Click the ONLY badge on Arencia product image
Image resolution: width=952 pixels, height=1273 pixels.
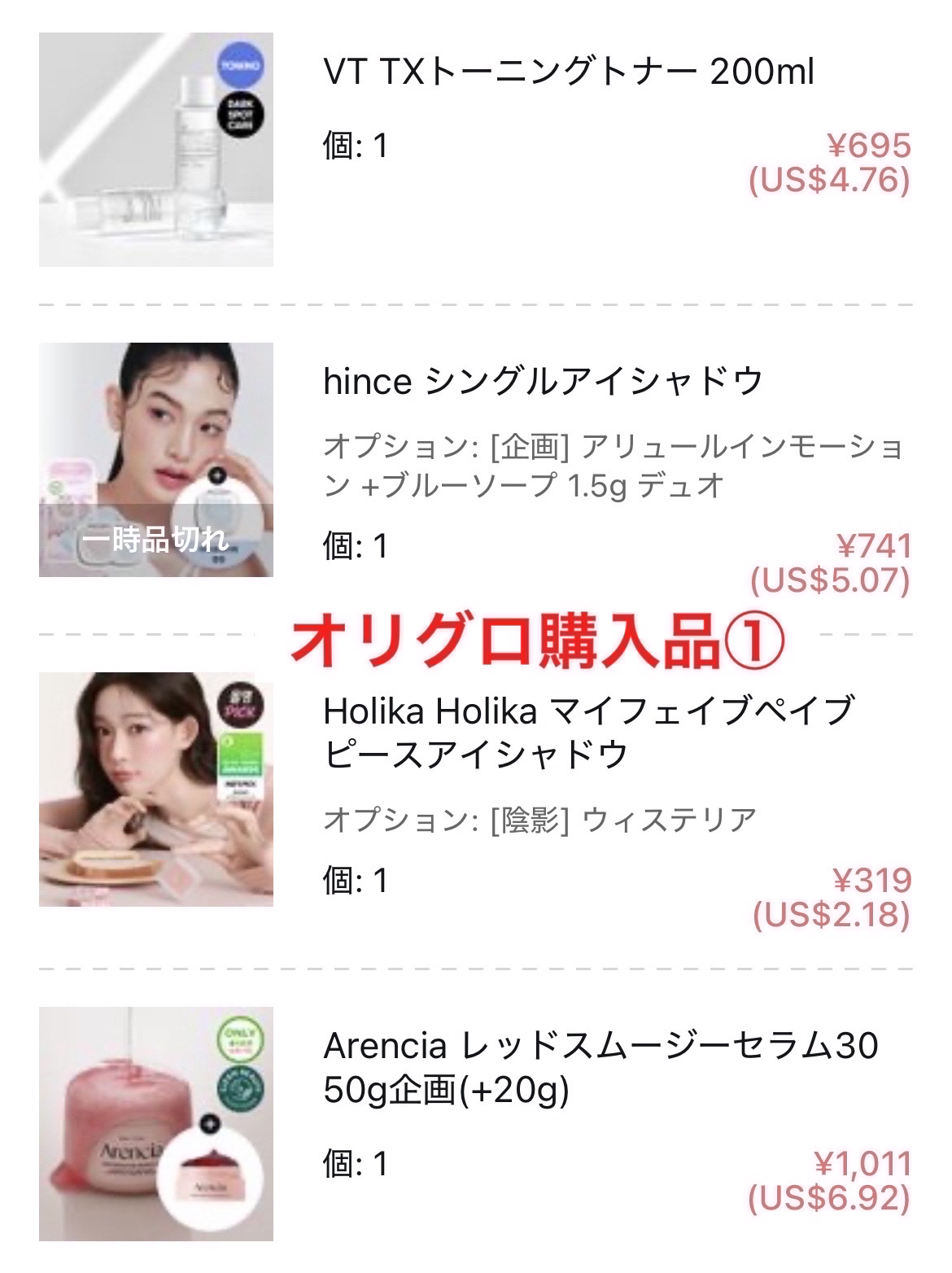241,1039
